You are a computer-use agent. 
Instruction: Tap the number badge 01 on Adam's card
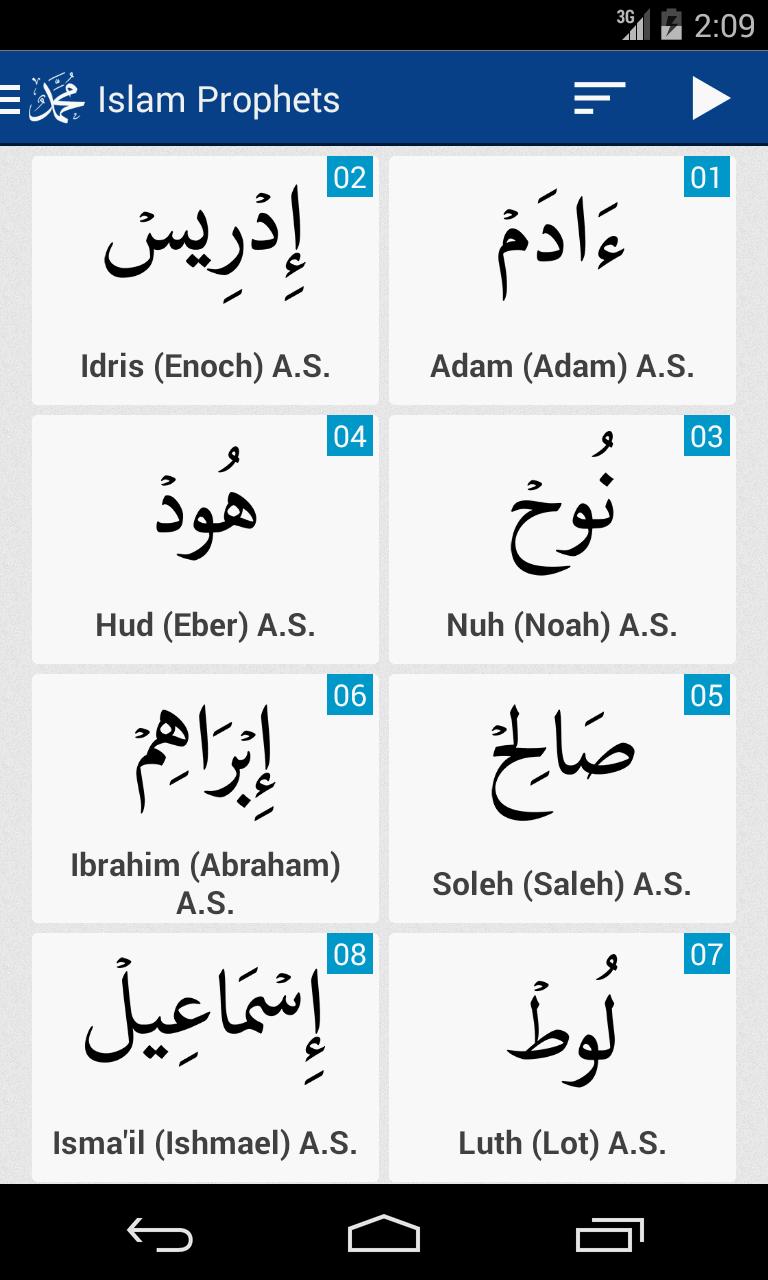(x=705, y=178)
